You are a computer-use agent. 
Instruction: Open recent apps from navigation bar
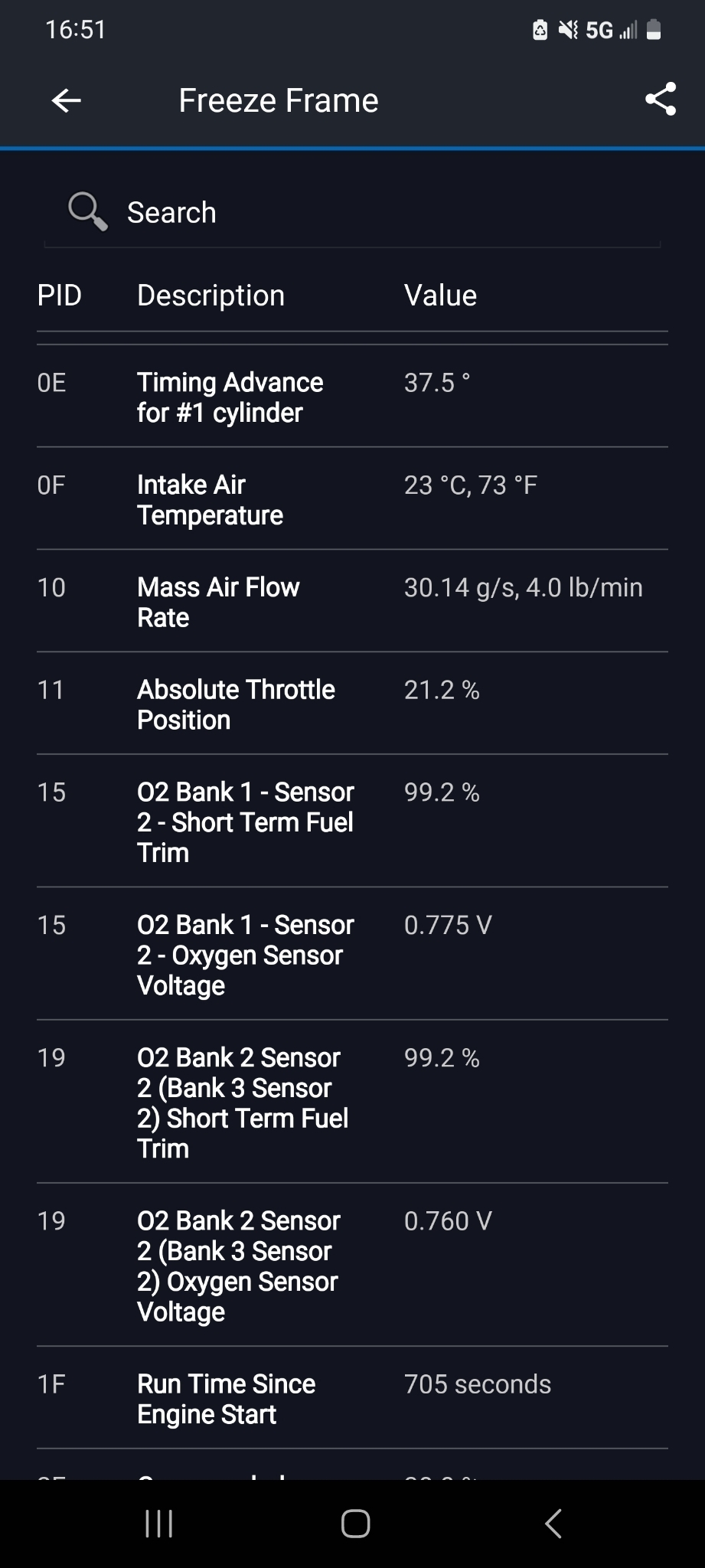tap(159, 1524)
